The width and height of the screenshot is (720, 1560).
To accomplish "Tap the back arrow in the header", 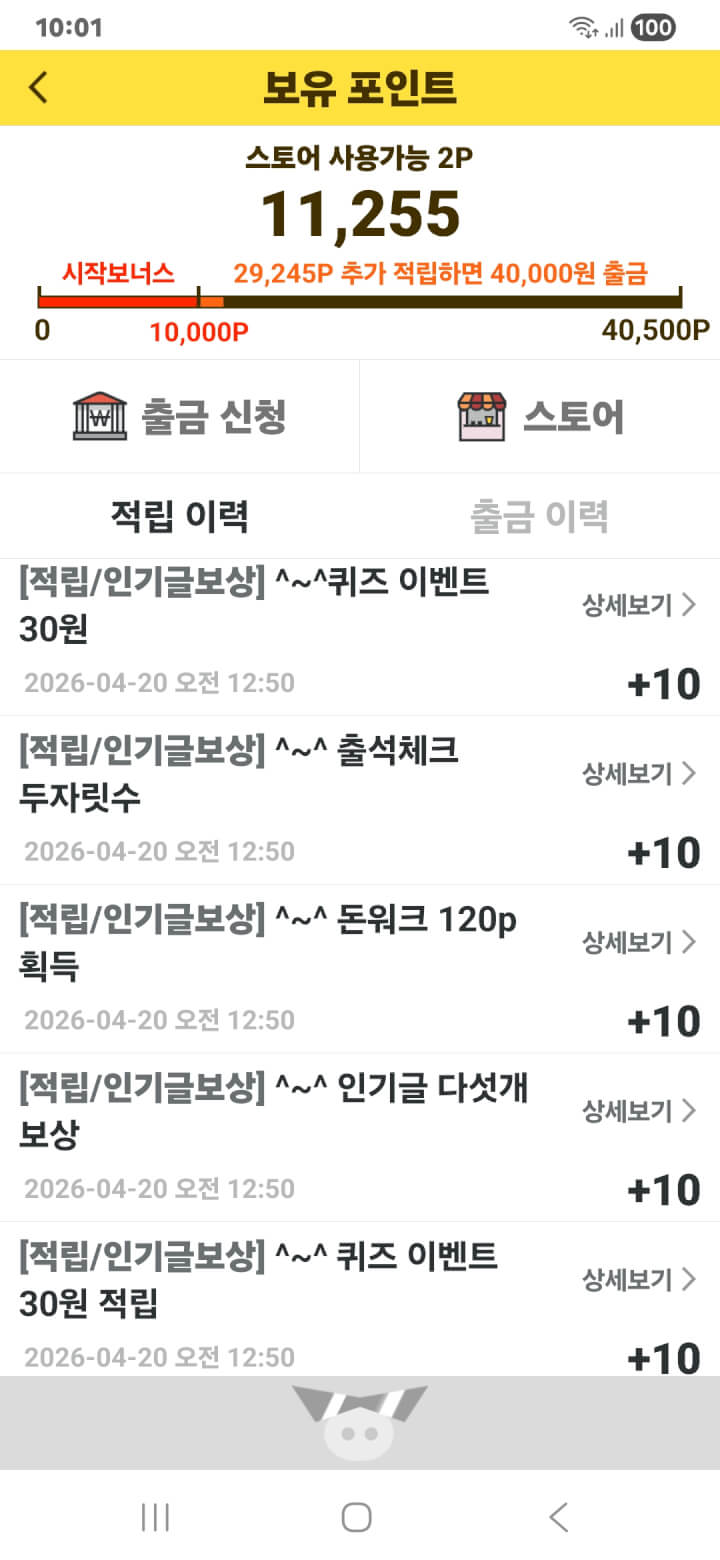I will coord(38,88).
